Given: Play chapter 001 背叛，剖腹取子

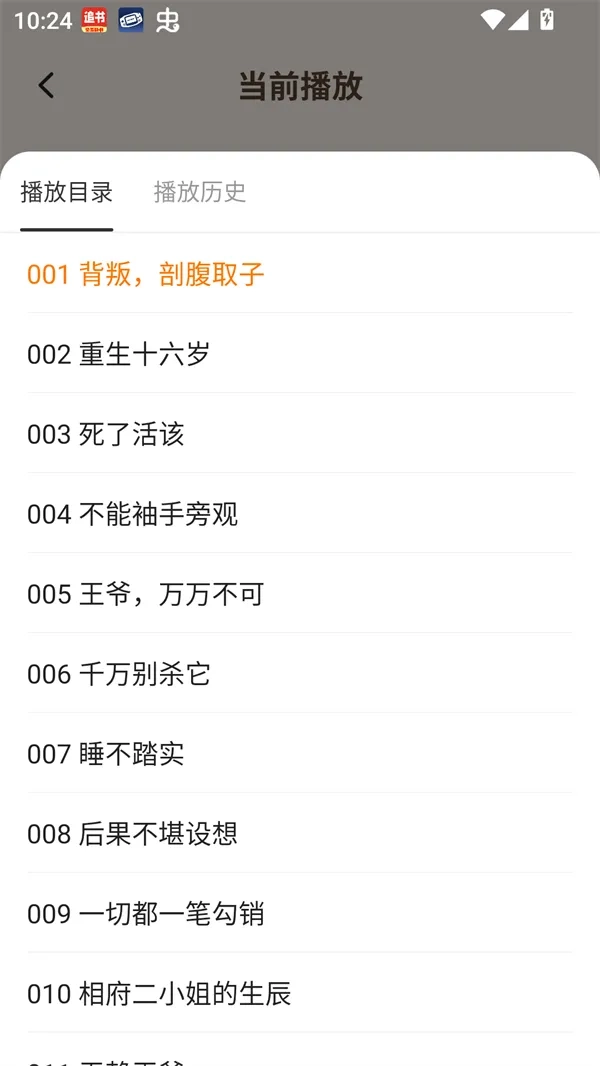Looking at the screenshot, I should (146, 274).
